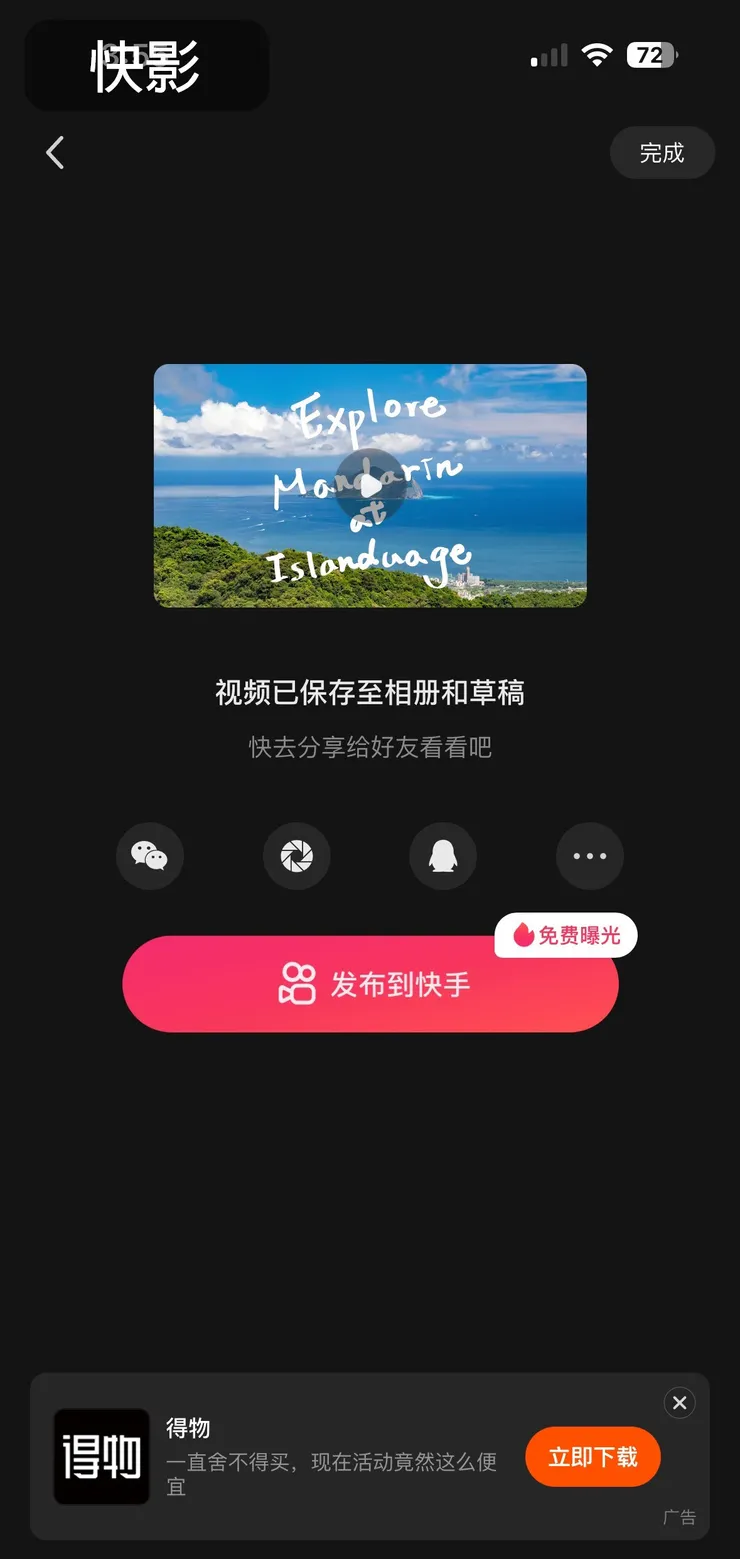The image size is (740, 1559).
Task: Tap the 免费曝光 free exposure badge
Action: [566, 935]
